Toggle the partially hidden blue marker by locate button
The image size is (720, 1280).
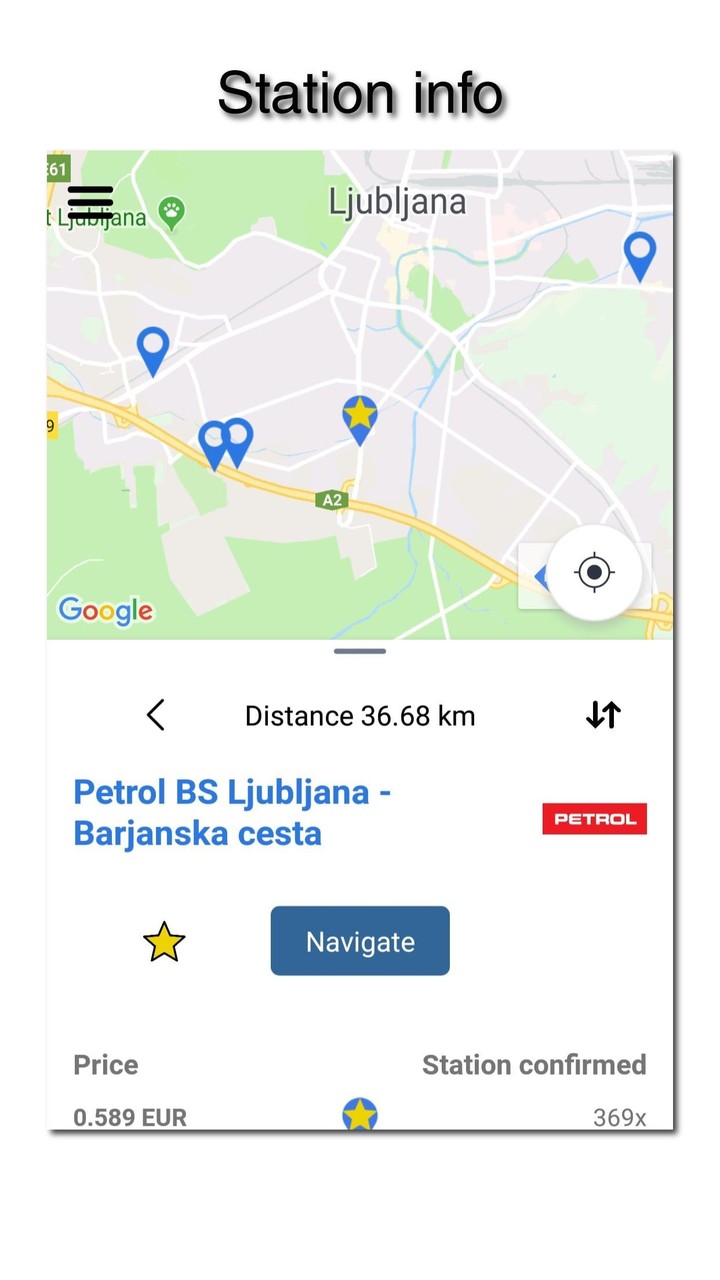coord(540,575)
